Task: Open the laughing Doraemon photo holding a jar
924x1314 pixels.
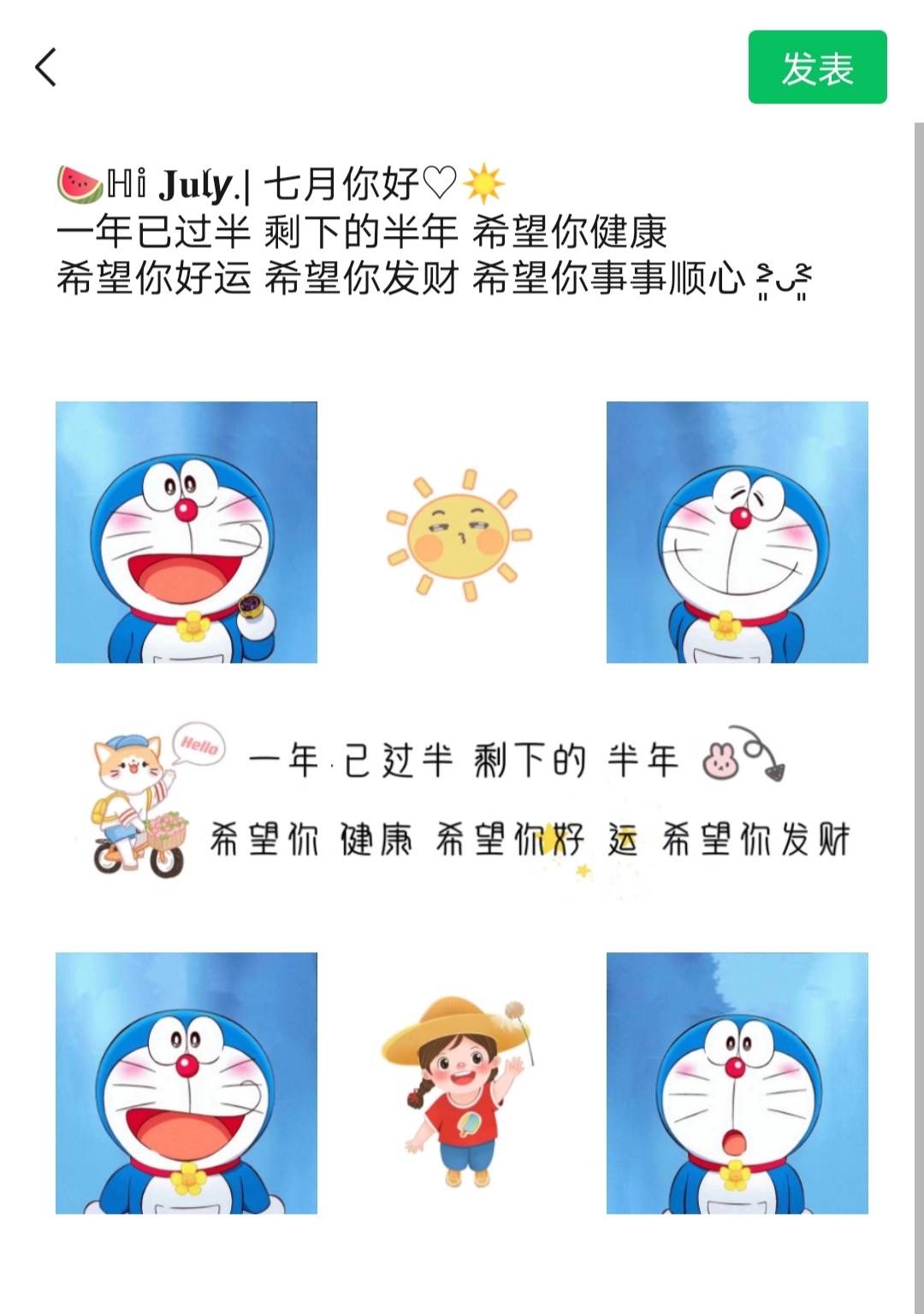Action: pos(187,532)
